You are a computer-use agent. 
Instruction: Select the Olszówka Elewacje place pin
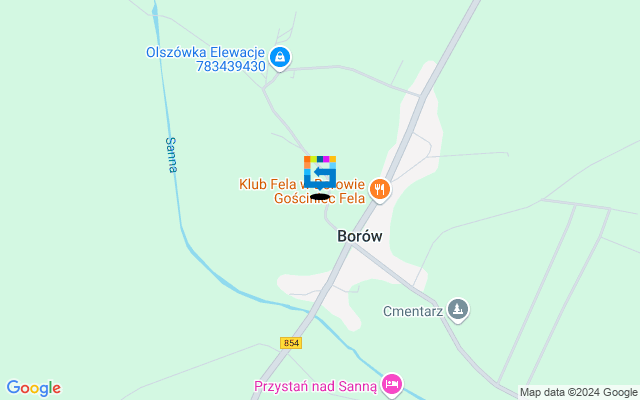click(x=281, y=58)
